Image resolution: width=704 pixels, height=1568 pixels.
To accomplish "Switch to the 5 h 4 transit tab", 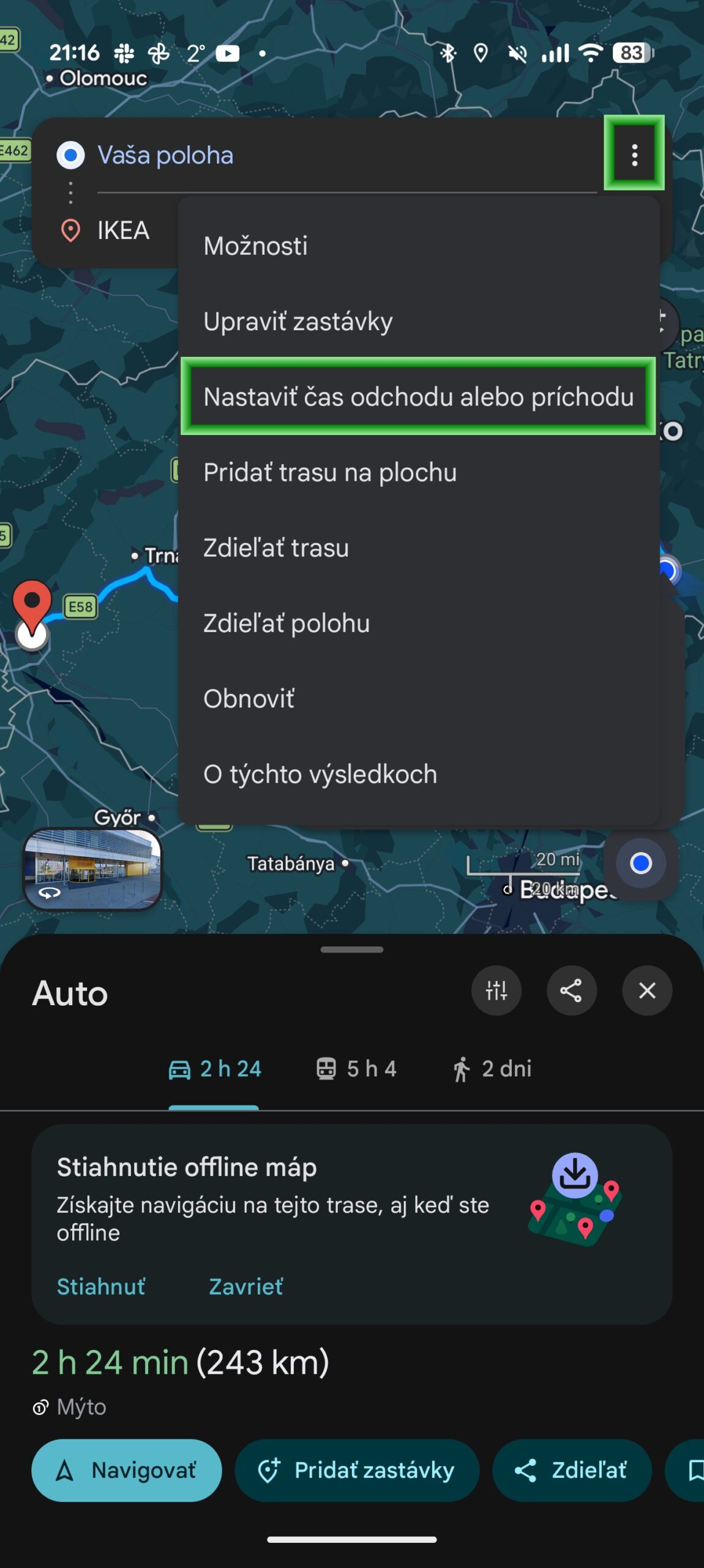I will [356, 1069].
